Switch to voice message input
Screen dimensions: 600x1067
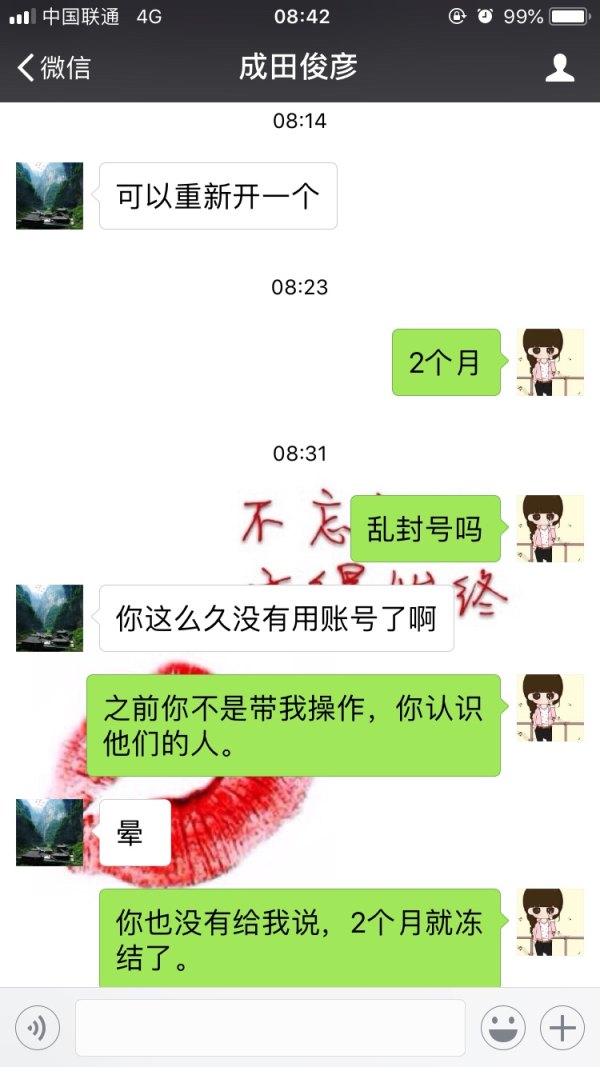pos(38,1027)
